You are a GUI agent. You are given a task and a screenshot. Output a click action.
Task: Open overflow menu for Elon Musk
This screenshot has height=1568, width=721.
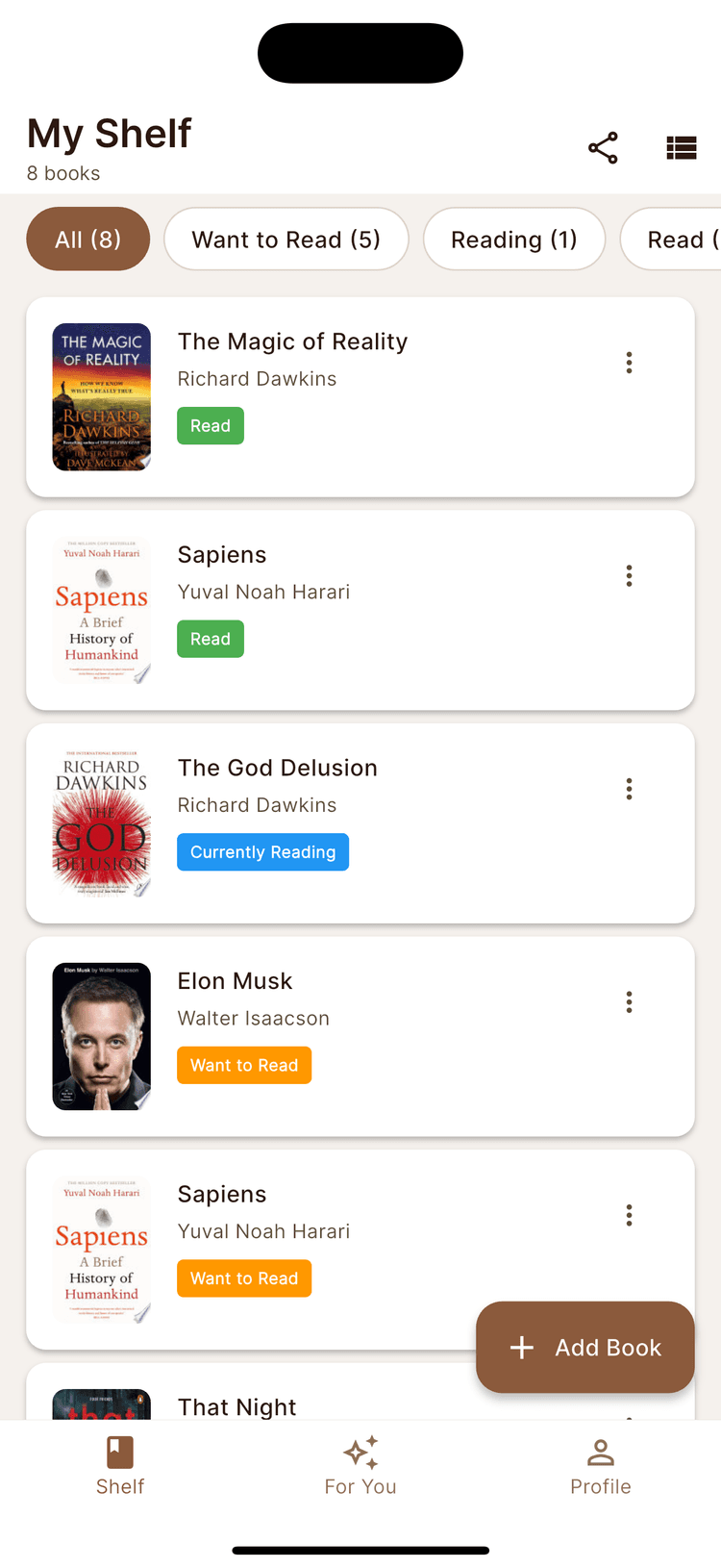click(629, 1002)
